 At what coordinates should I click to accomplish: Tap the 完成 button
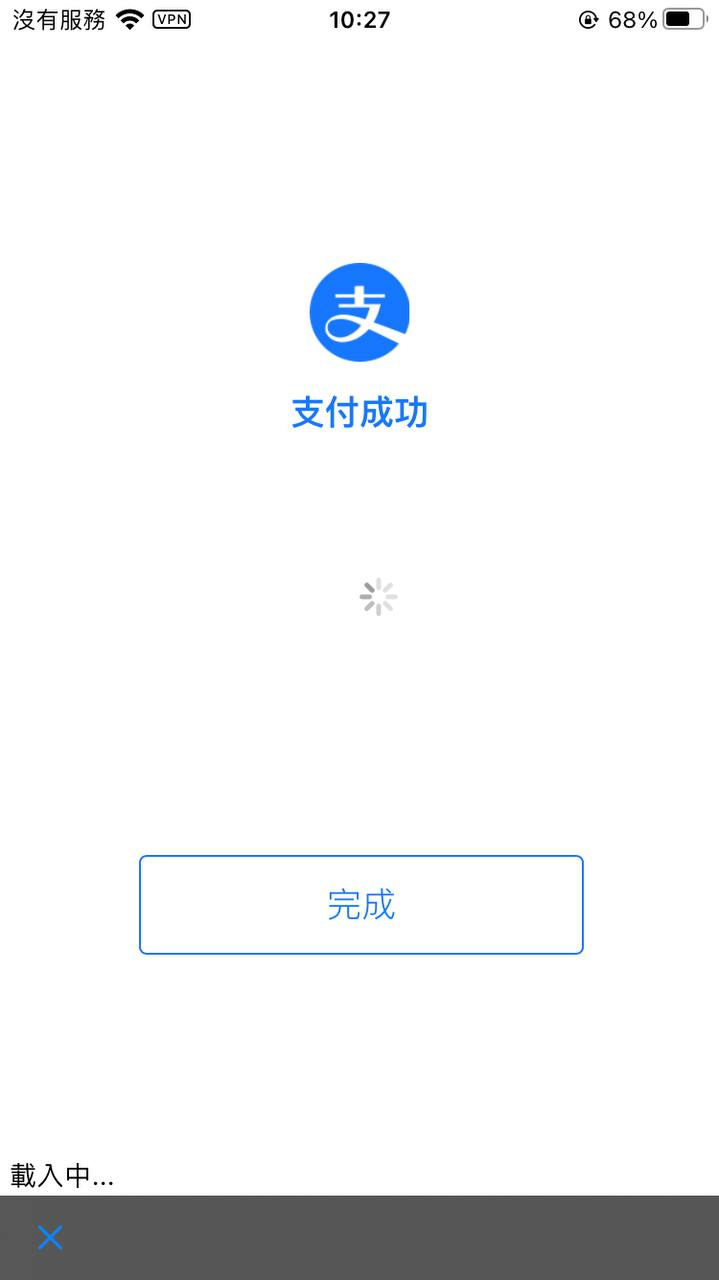[360, 904]
